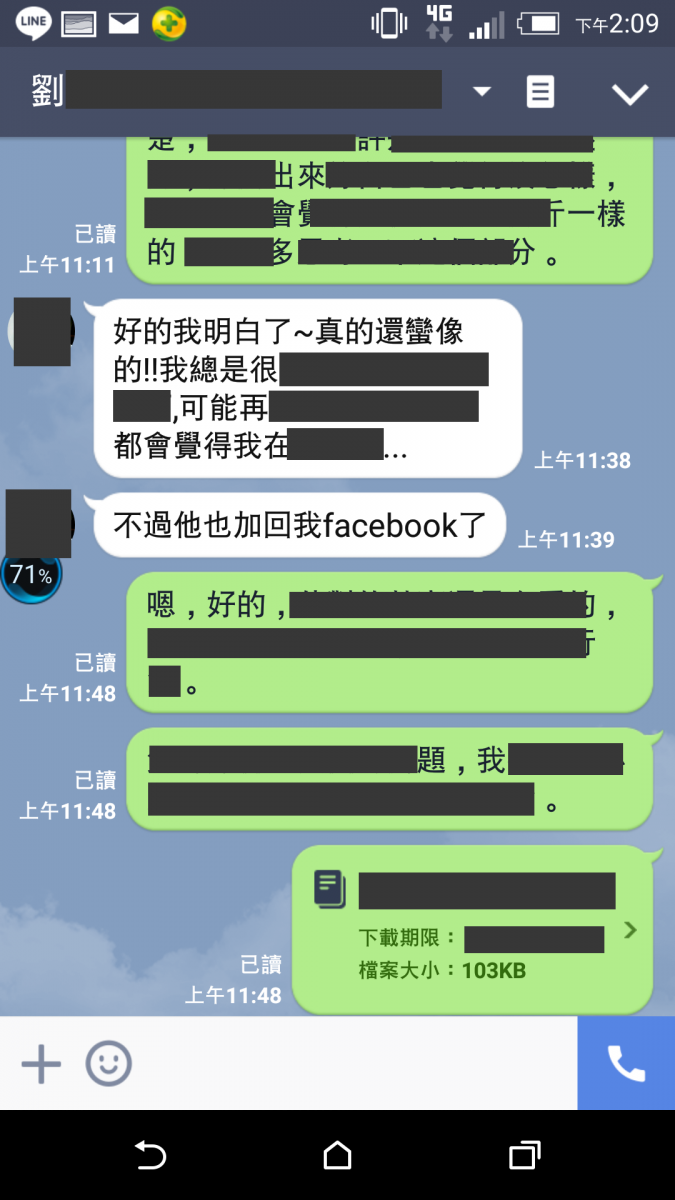Viewport: 675px width, 1200px height.
Task: Tap the sender's avatar beside the Facebook message
Action: coord(38,524)
